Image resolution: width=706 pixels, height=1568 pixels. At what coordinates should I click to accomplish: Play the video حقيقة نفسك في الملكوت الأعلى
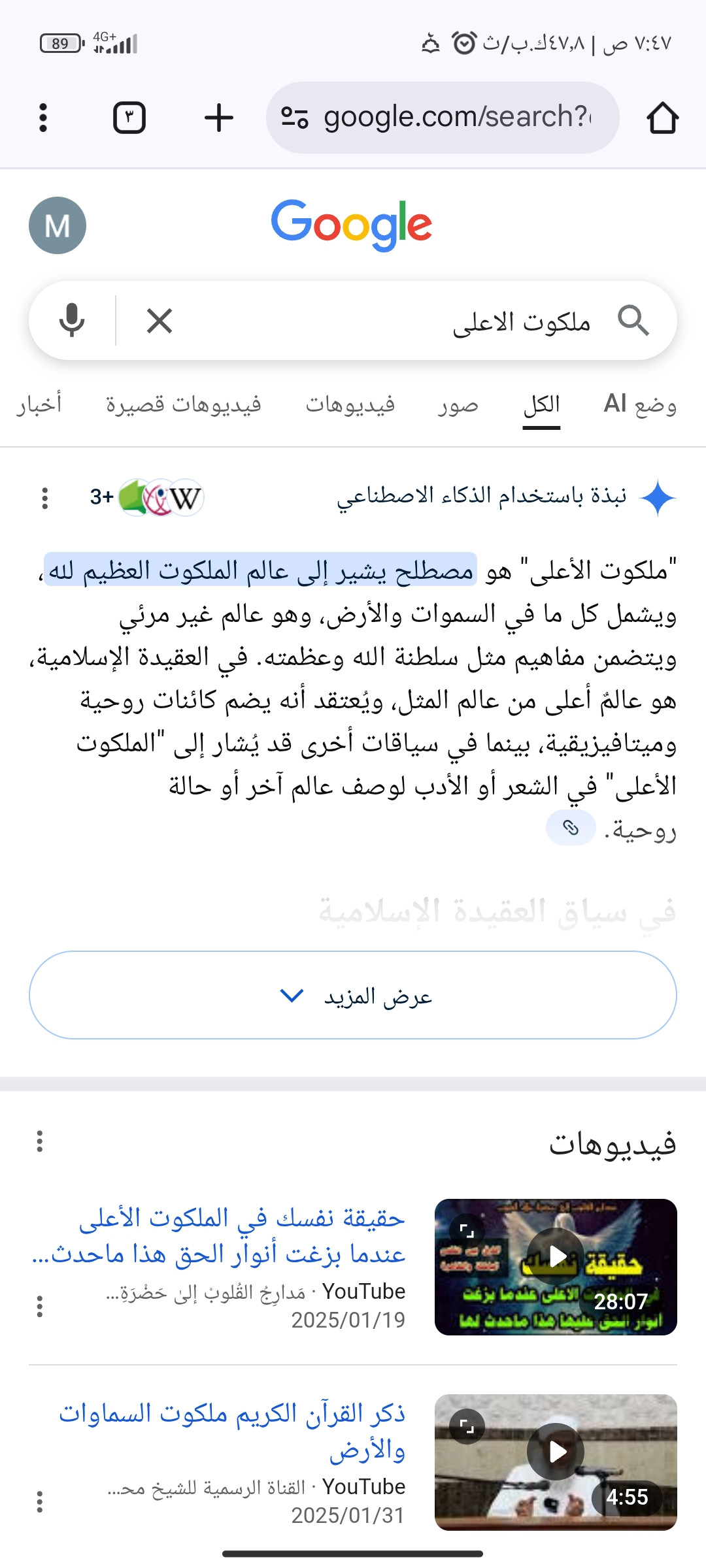coord(556,1266)
